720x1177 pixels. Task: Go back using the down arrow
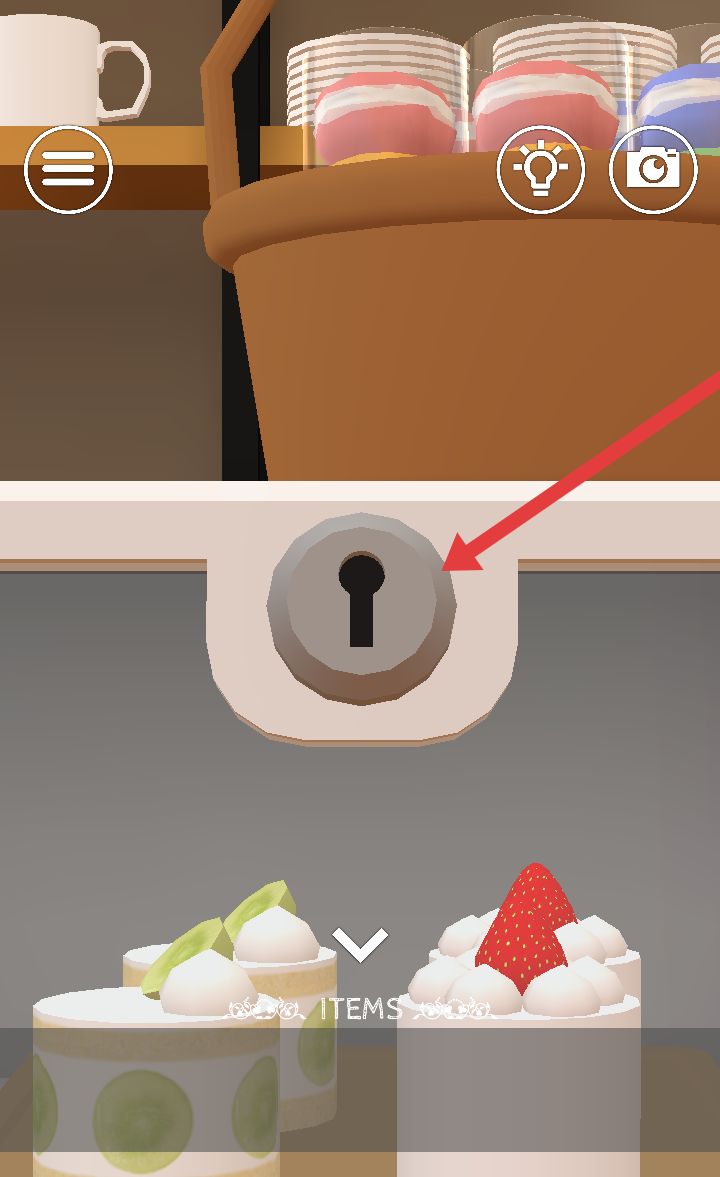coord(360,944)
